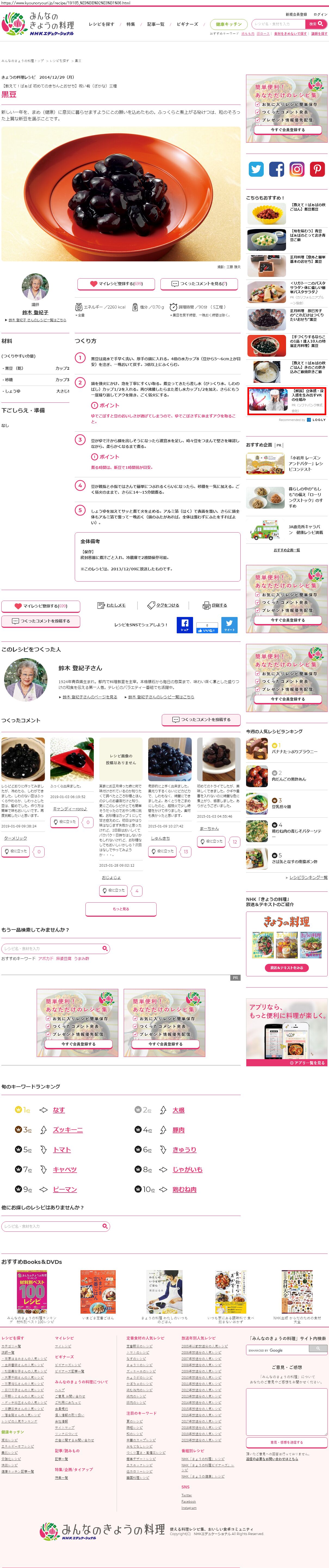Image resolution: width=329 pixels, height=1568 pixels.
Task: Open 鈴木 登紀子さんのページを見る link
Action: 89,697
